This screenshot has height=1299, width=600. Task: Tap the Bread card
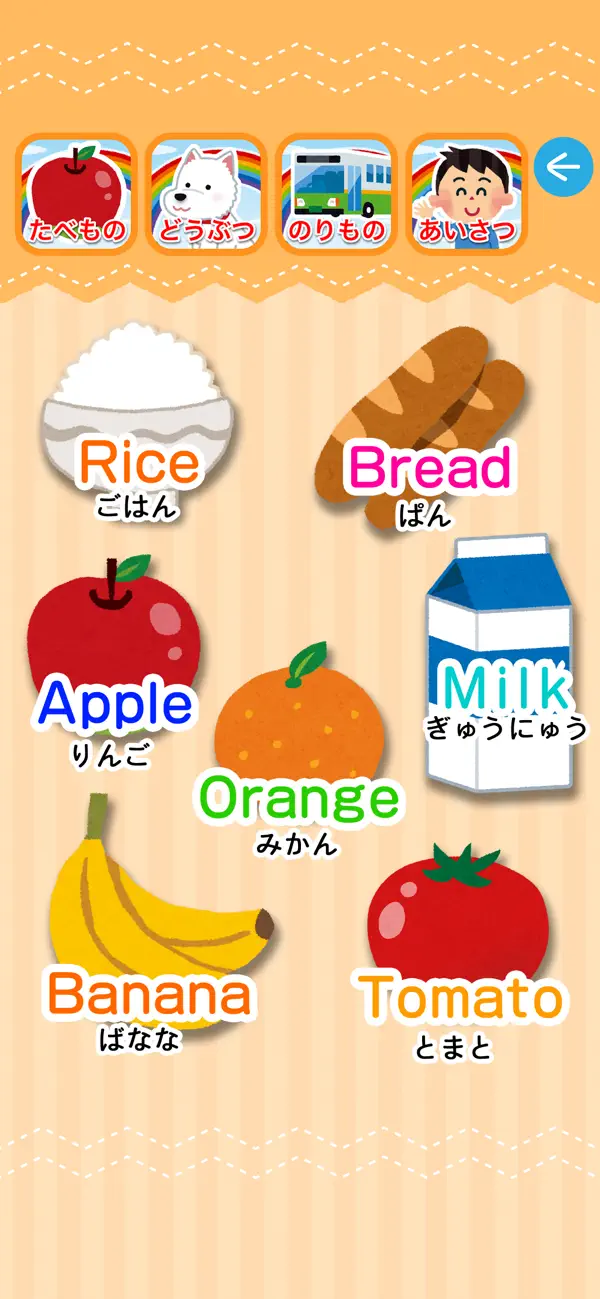425,425
